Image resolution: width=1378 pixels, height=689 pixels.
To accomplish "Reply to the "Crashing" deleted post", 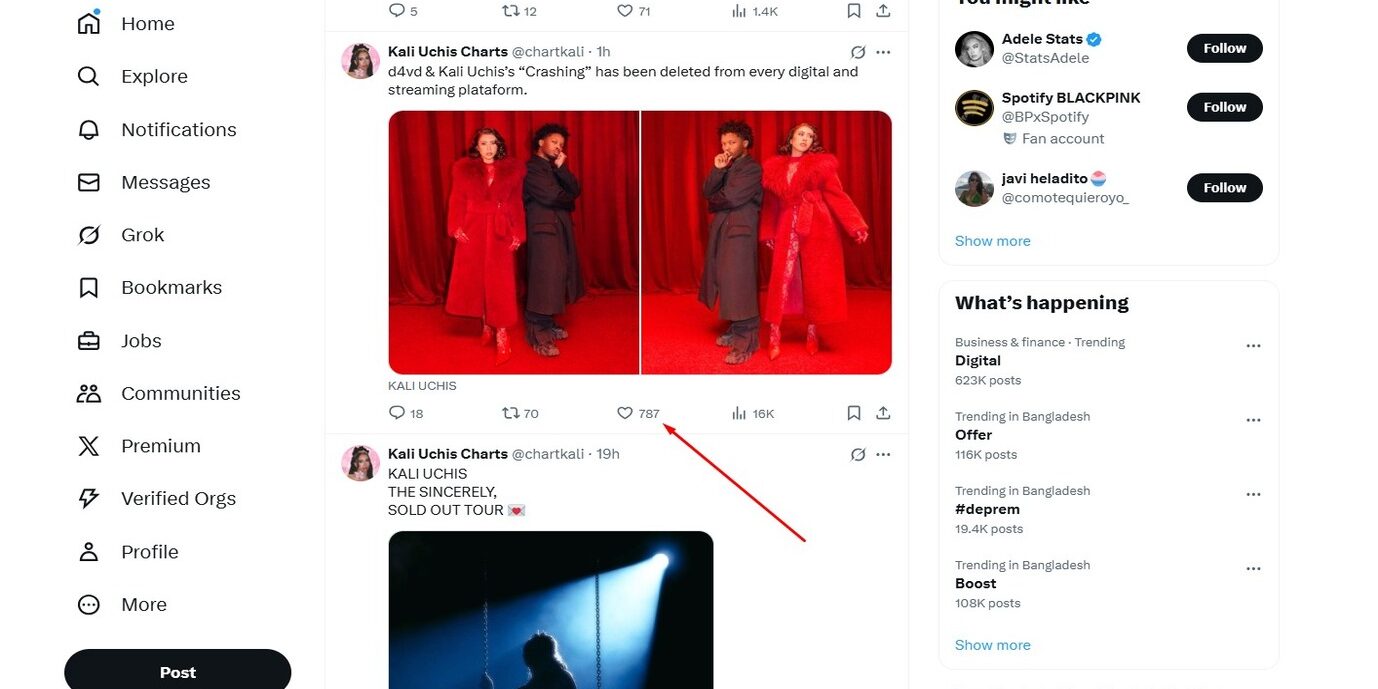I will (397, 413).
